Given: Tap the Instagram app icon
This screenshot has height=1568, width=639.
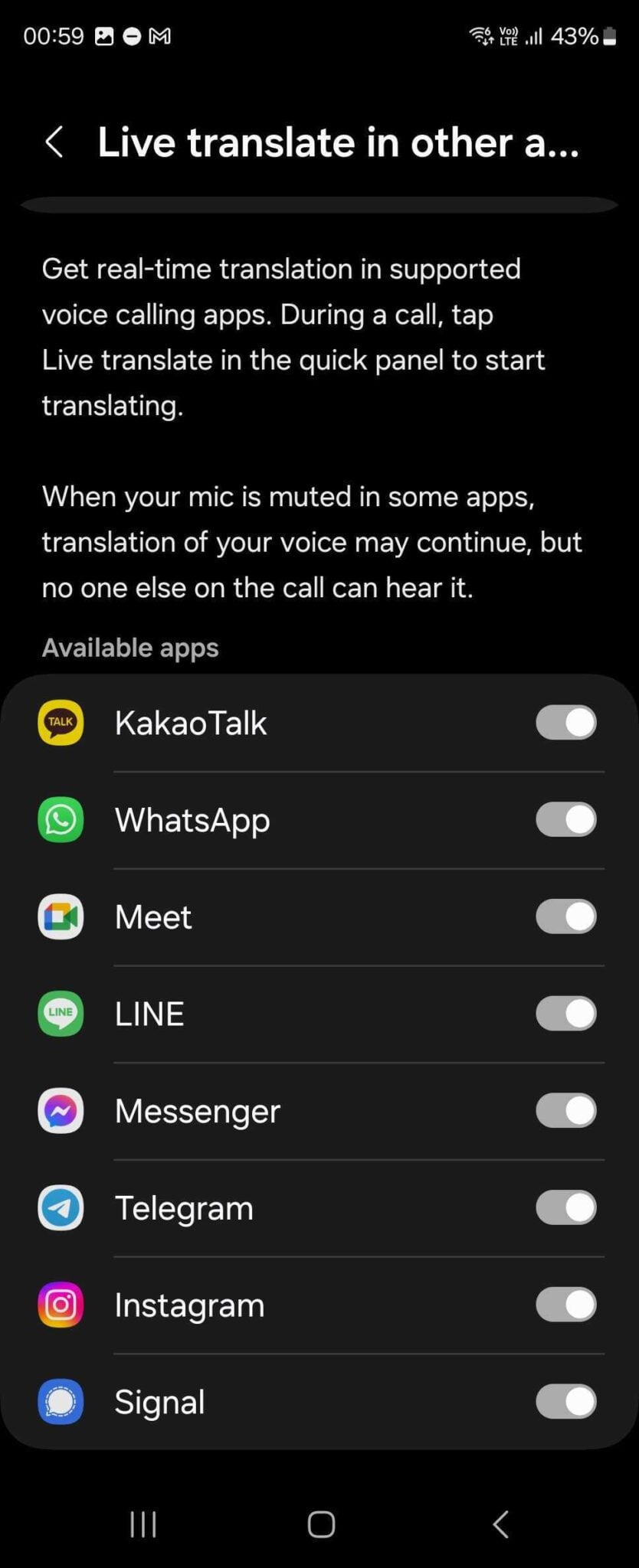Looking at the screenshot, I should [x=60, y=1305].
